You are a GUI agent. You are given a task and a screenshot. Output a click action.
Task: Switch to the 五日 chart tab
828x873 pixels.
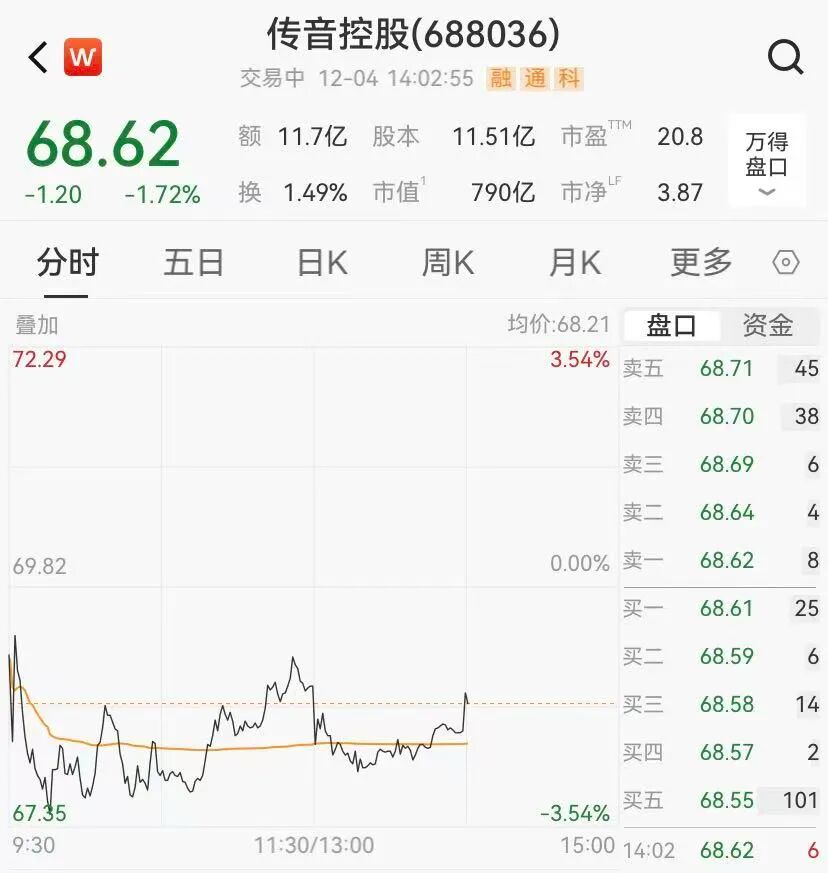click(x=193, y=263)
